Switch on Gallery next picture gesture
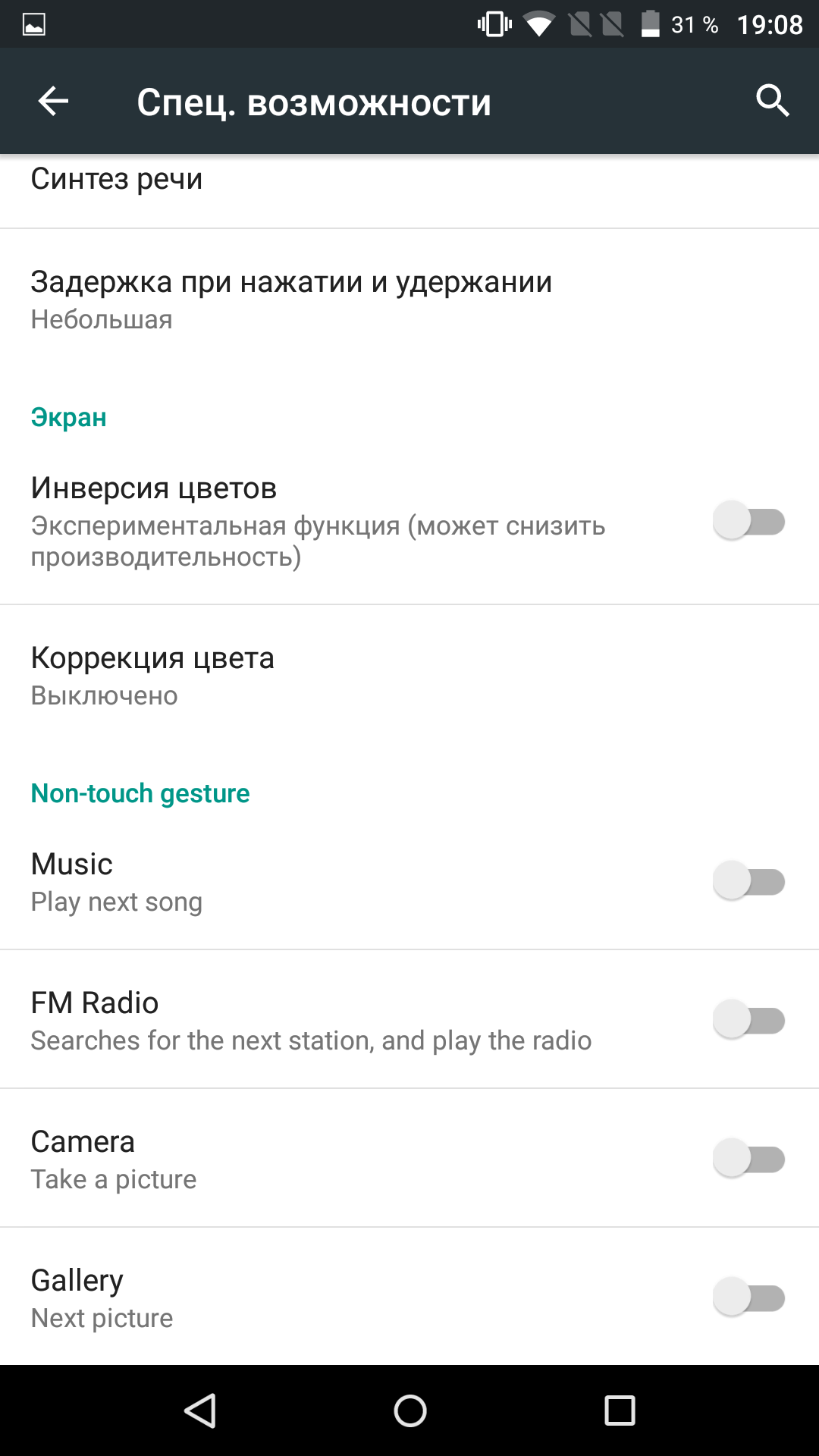This screenshot has width=819, height=1456. click(x=749, y=1298)
